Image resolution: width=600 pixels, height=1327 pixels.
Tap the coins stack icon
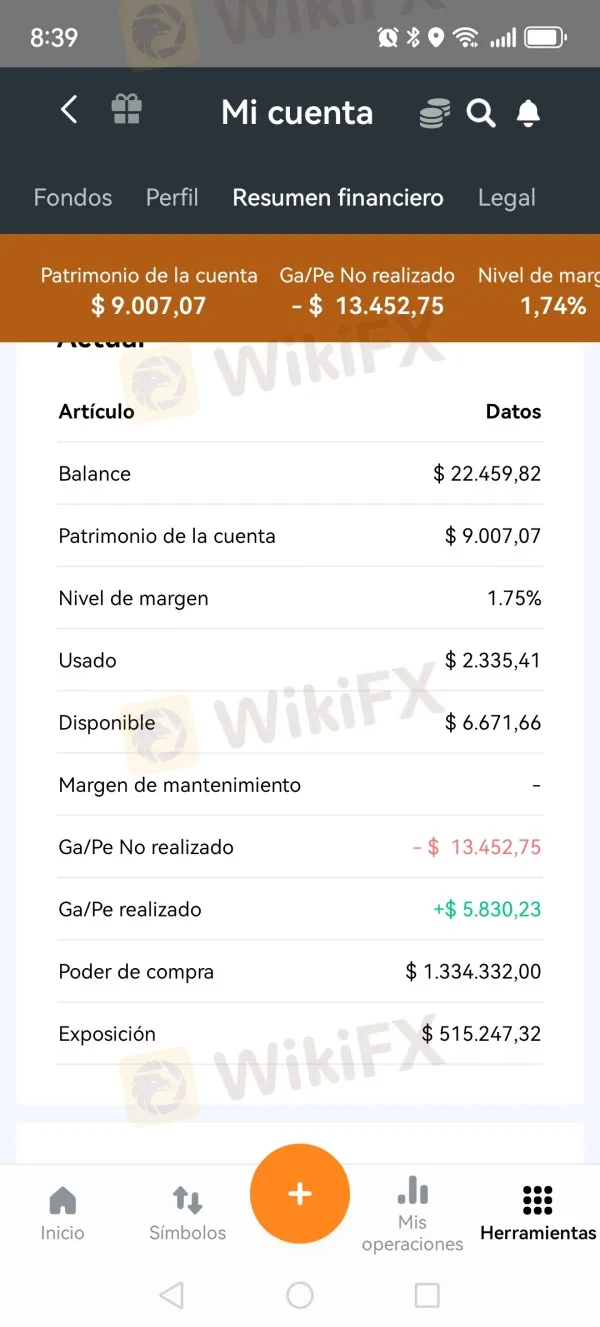tap(434, 114)
